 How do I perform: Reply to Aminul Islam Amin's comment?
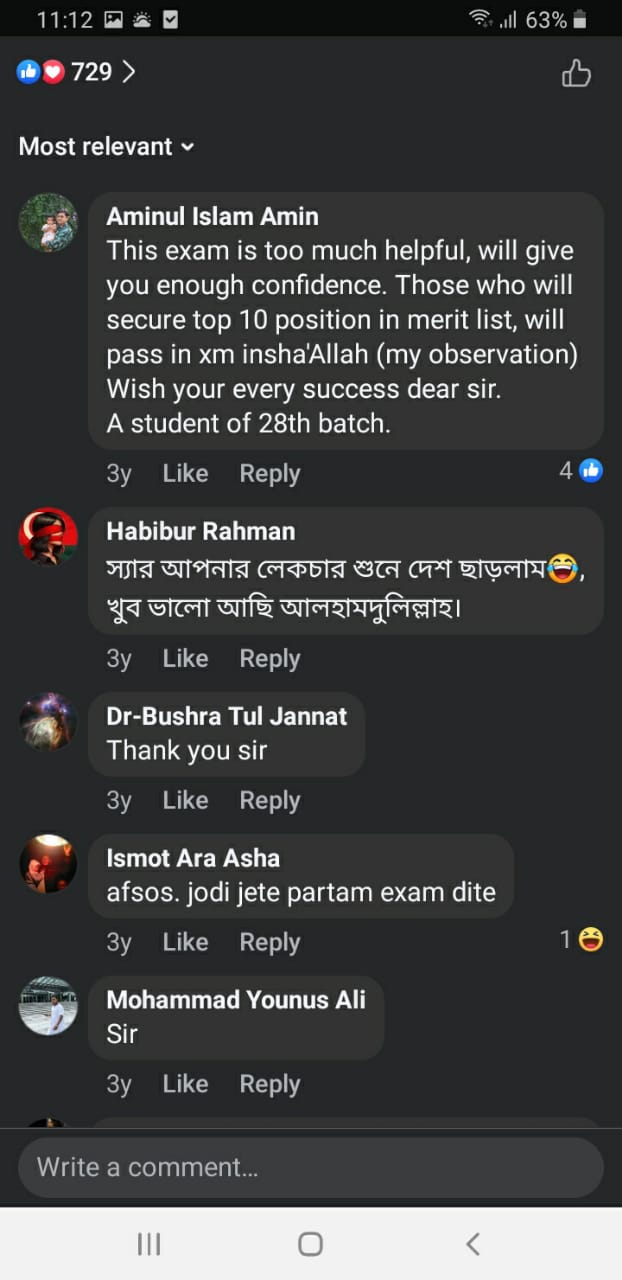click(x=269, y=473)
